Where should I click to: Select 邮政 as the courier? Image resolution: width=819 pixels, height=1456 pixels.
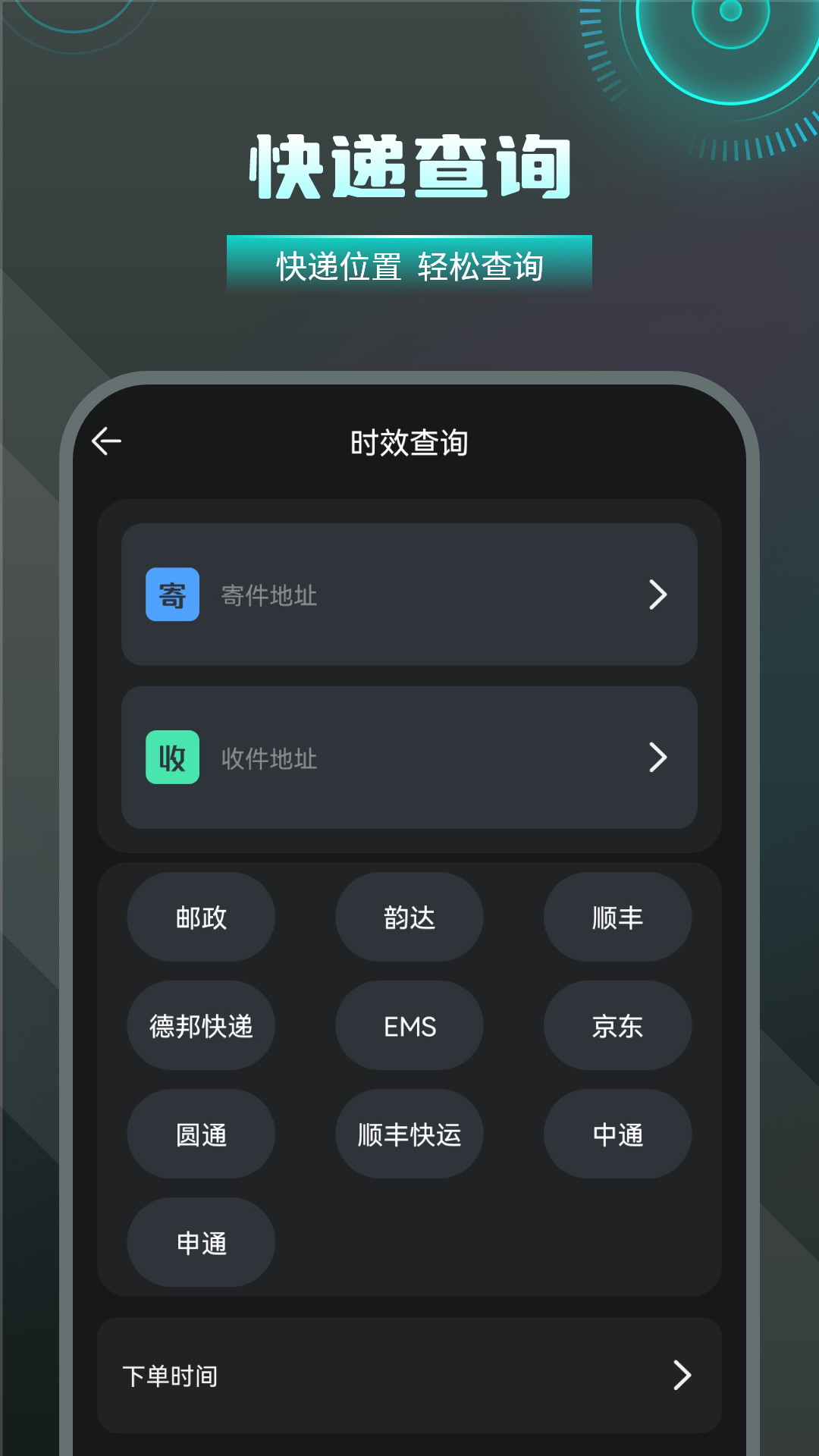point(201,918)
